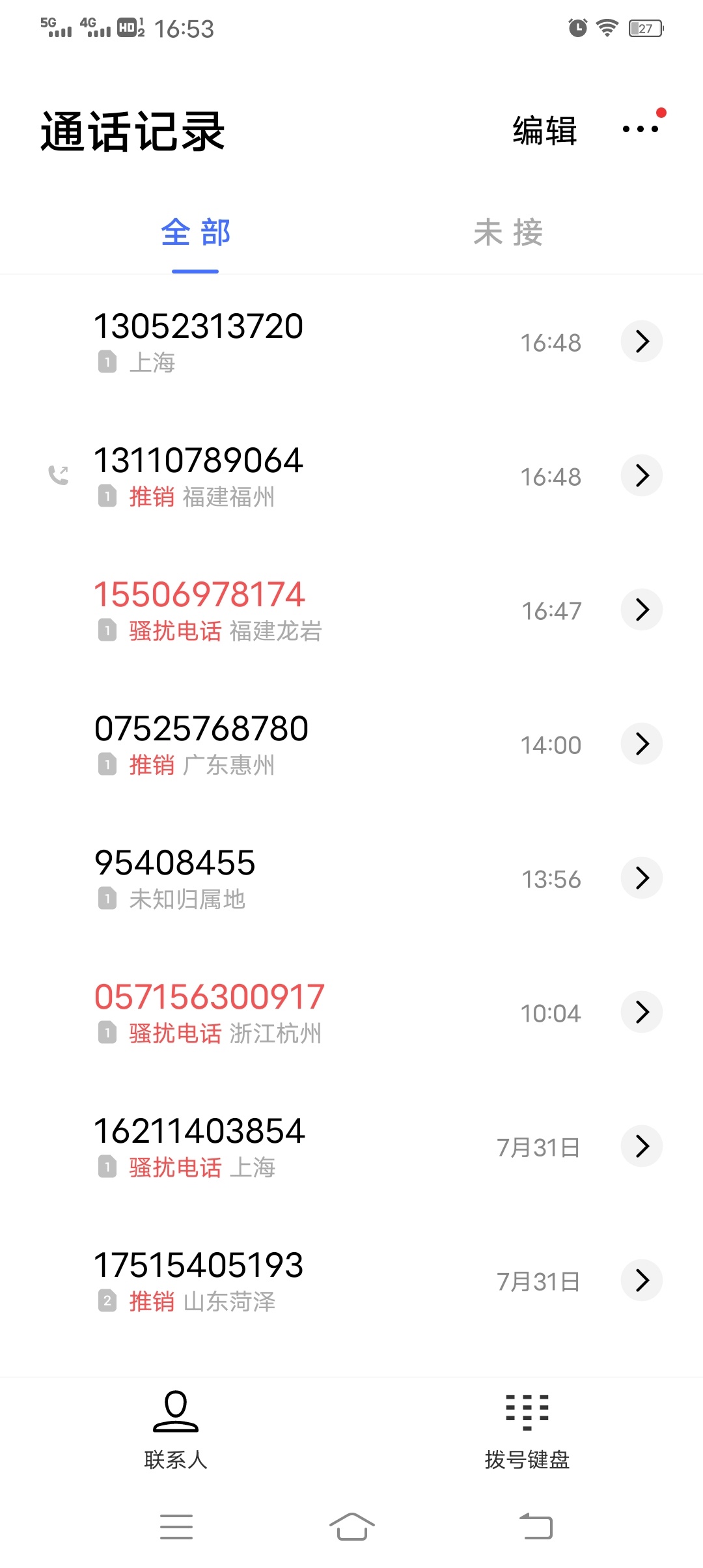Switch to the 未接 missed calls tab
703x1568 pixels.
tap(508, 232)
